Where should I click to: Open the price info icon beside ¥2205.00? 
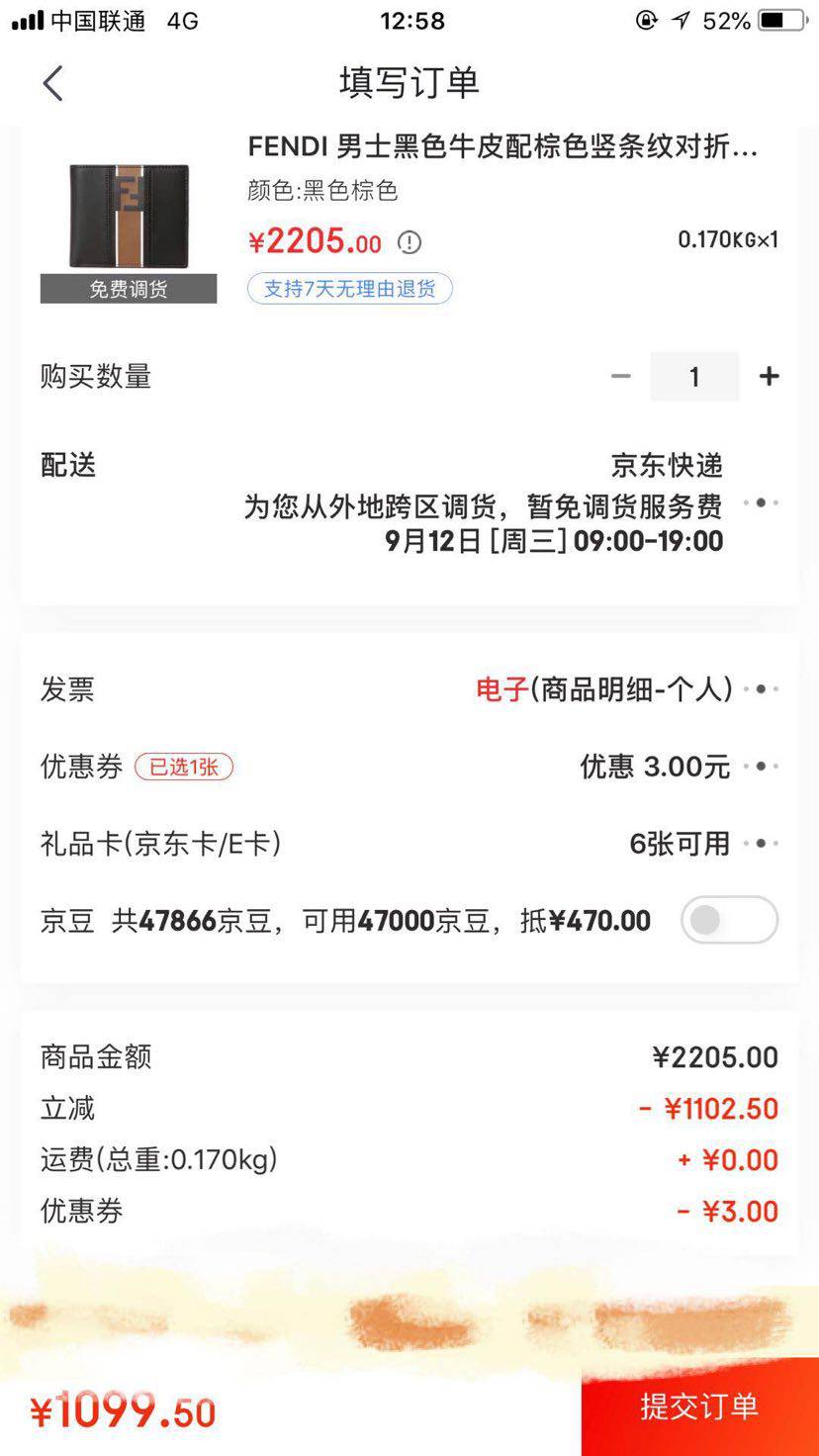[x=409, y=242]
